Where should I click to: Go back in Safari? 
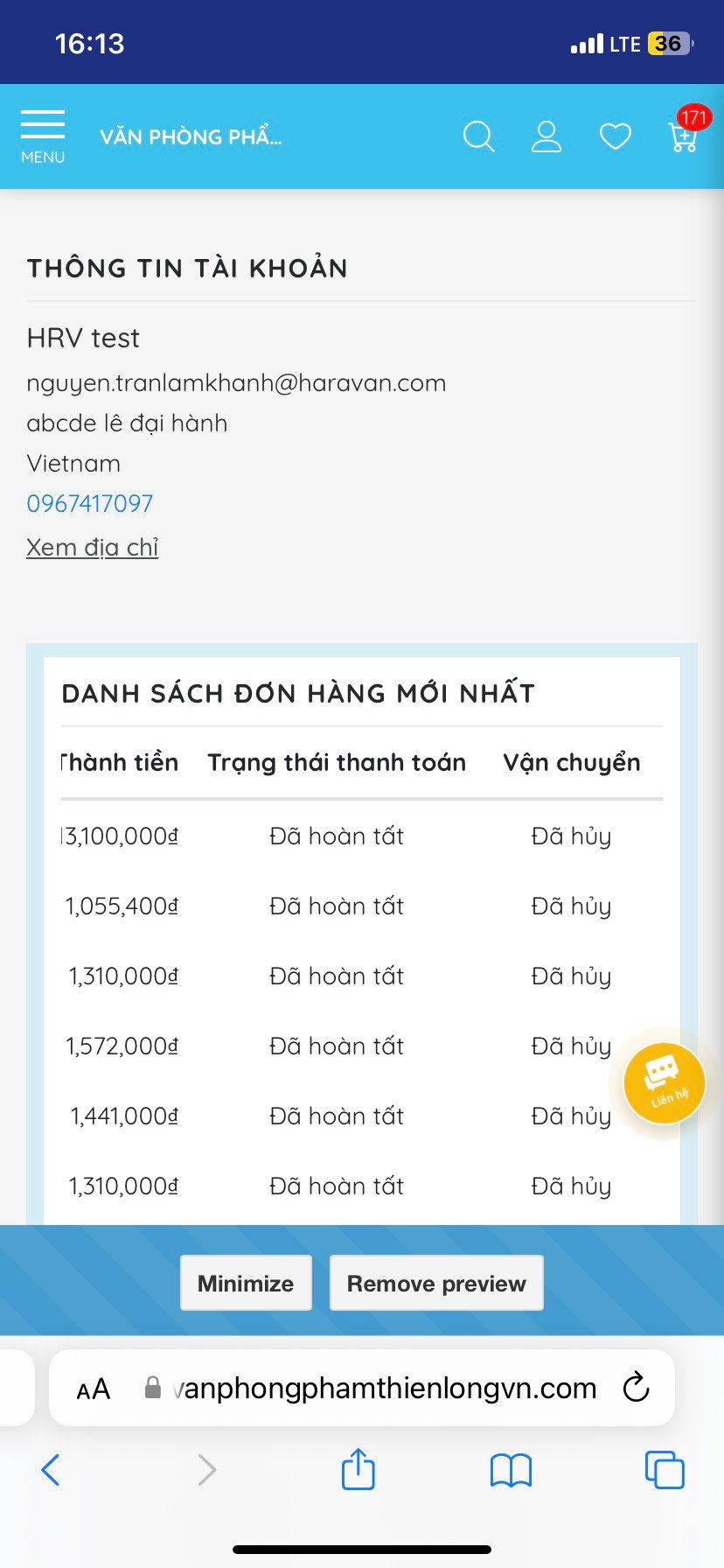coord(51,1470)
